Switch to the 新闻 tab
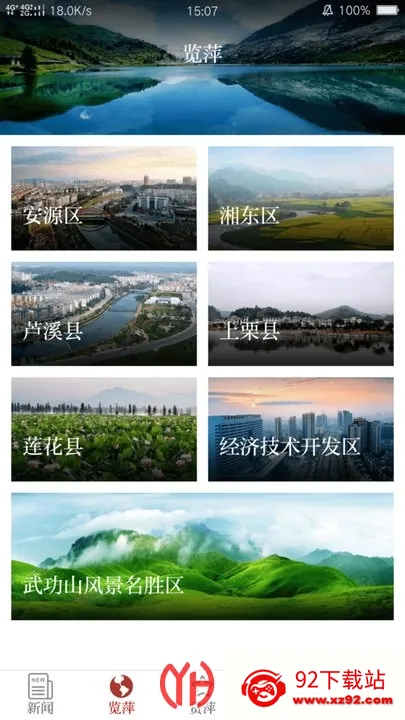The image size is (405, 720). pos(40,693)
